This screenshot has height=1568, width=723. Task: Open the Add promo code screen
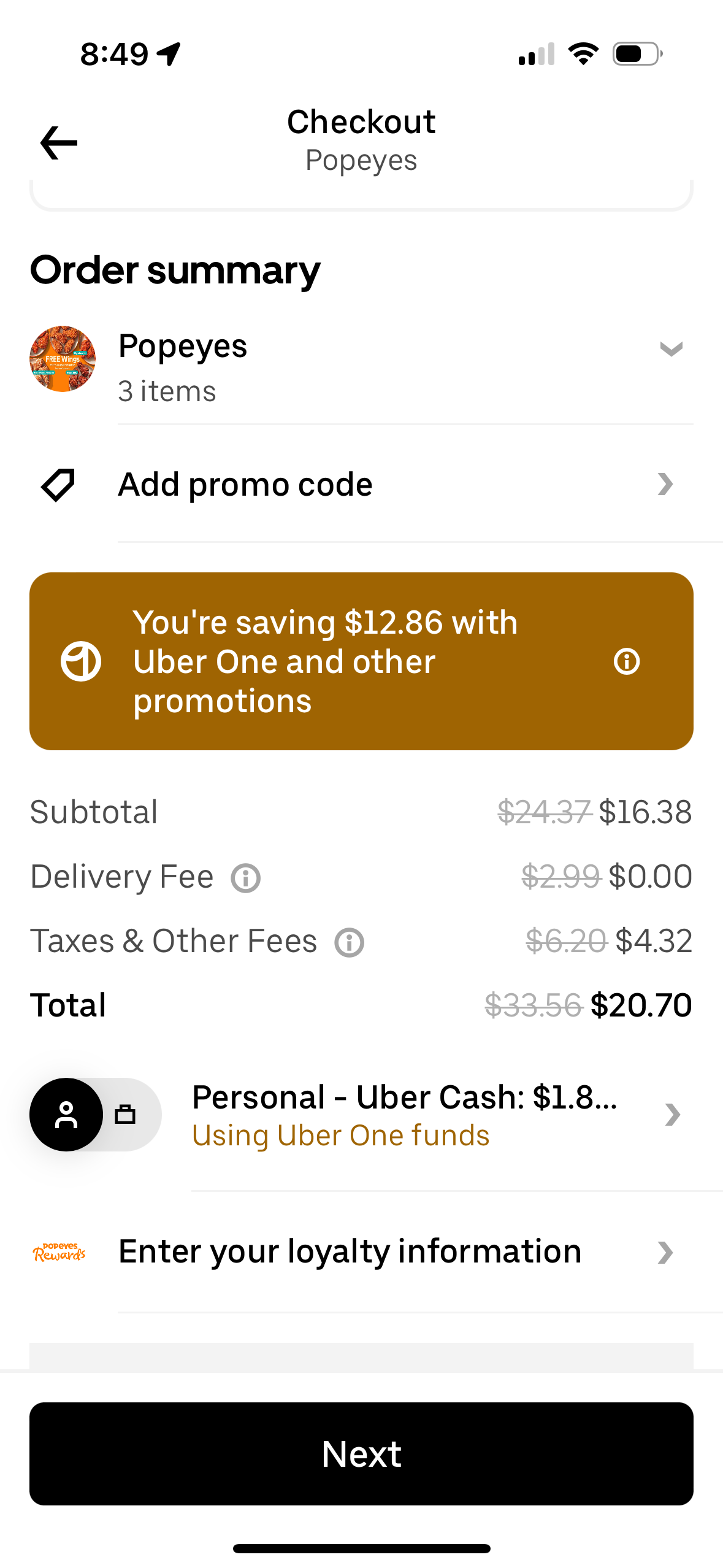click(x=245, y=484)
